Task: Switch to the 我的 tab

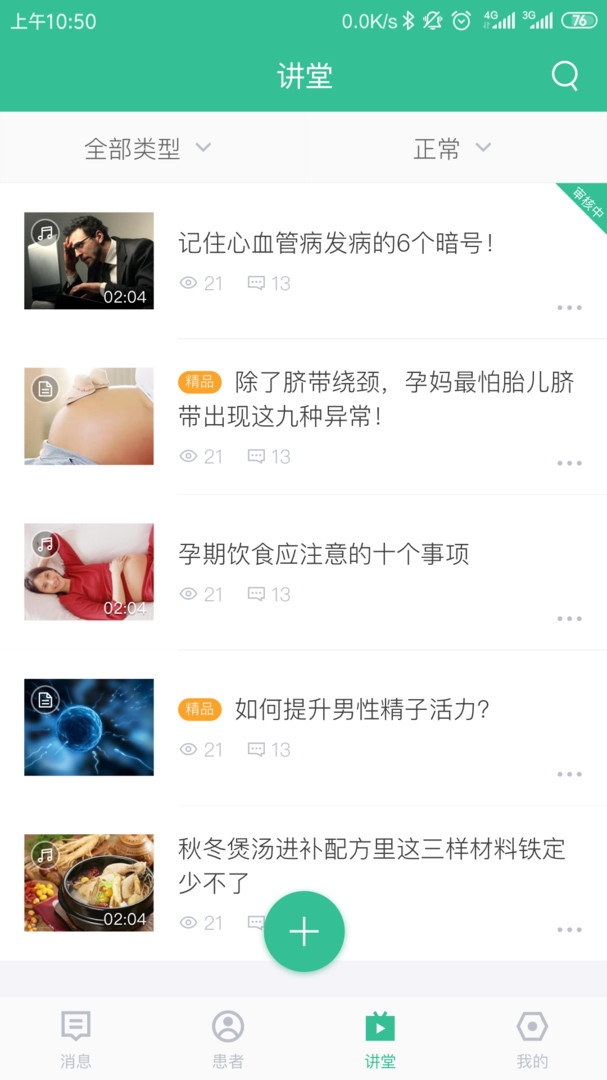Action: click(x=532, y=1038)
